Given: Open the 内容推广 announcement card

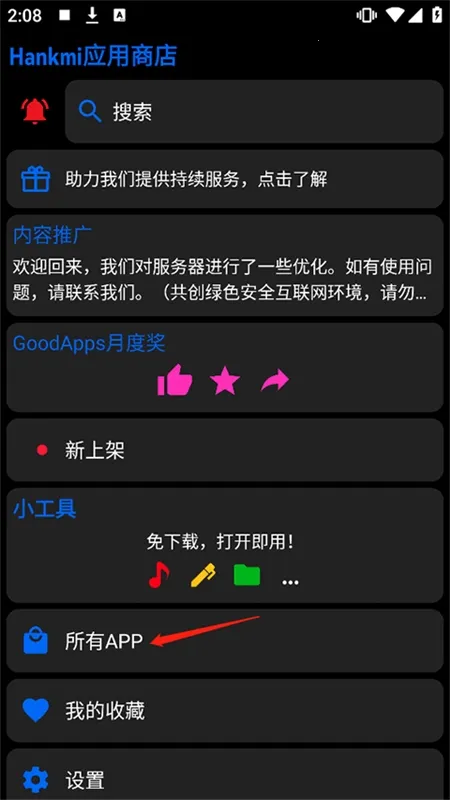Looking at the screenshot, I should pyautogui.click(x=225, y=265).
